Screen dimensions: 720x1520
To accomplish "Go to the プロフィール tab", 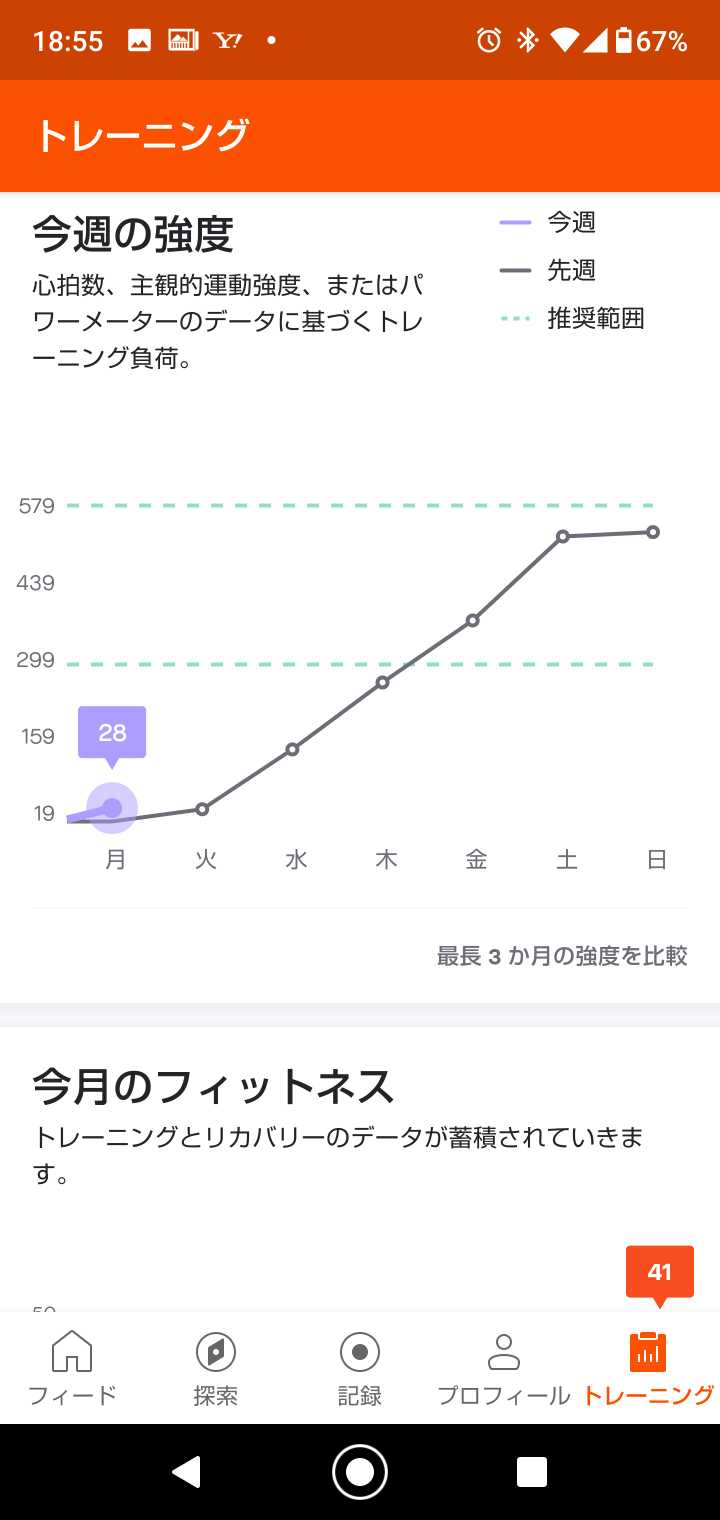I will [x=504, y=1368].
